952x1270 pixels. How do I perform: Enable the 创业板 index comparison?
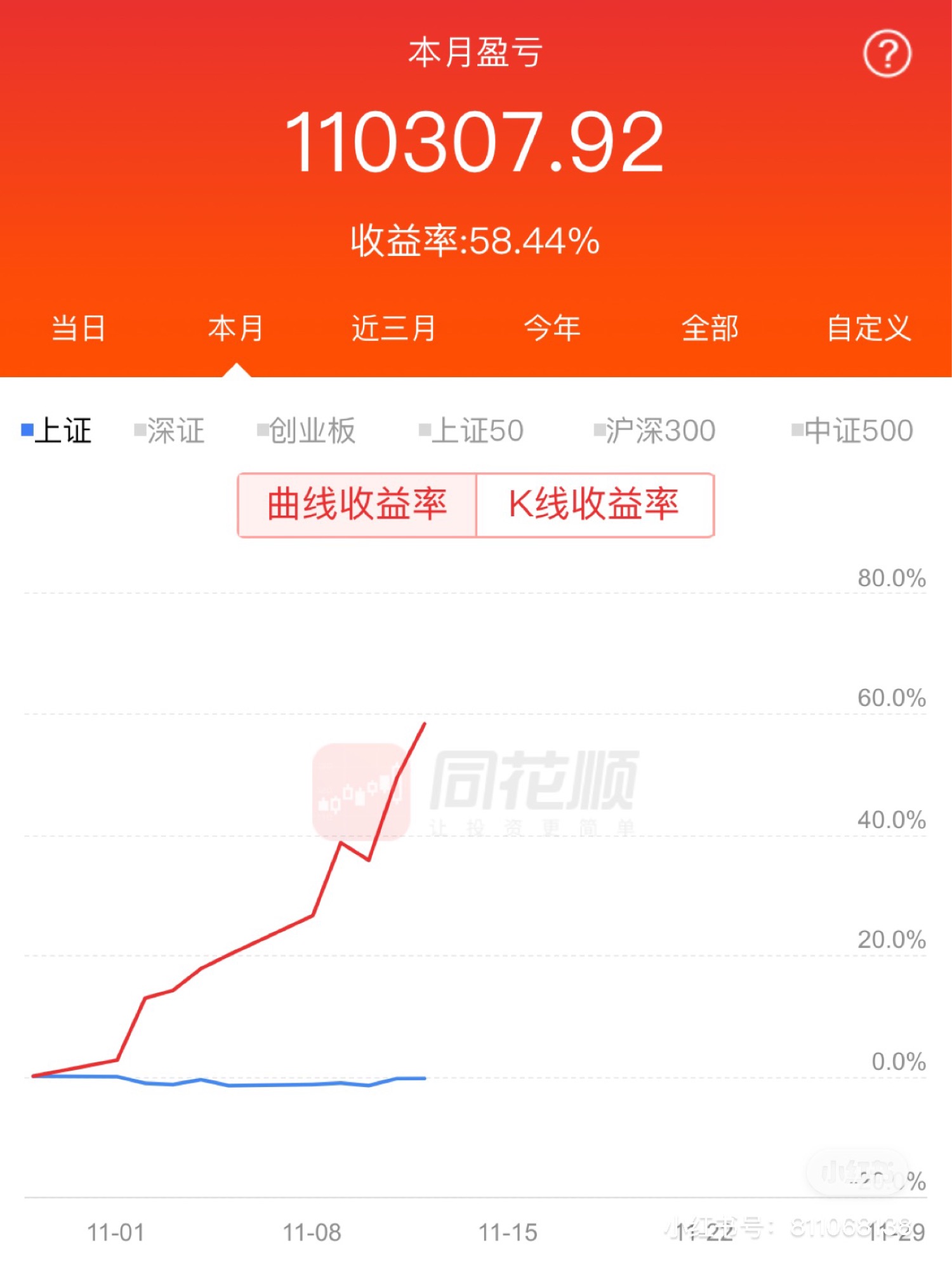[x=306, y=431]
